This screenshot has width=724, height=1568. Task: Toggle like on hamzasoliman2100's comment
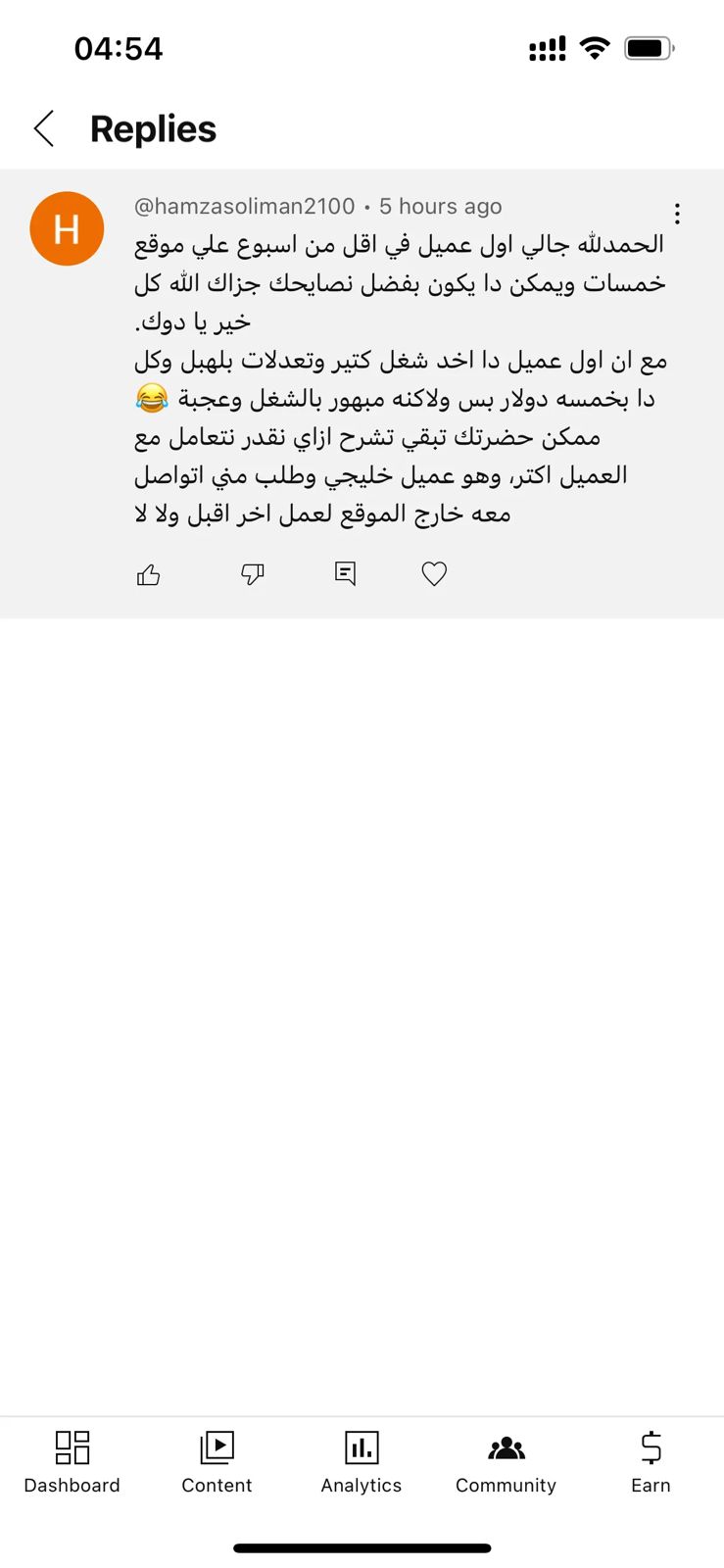pos(148,573)
